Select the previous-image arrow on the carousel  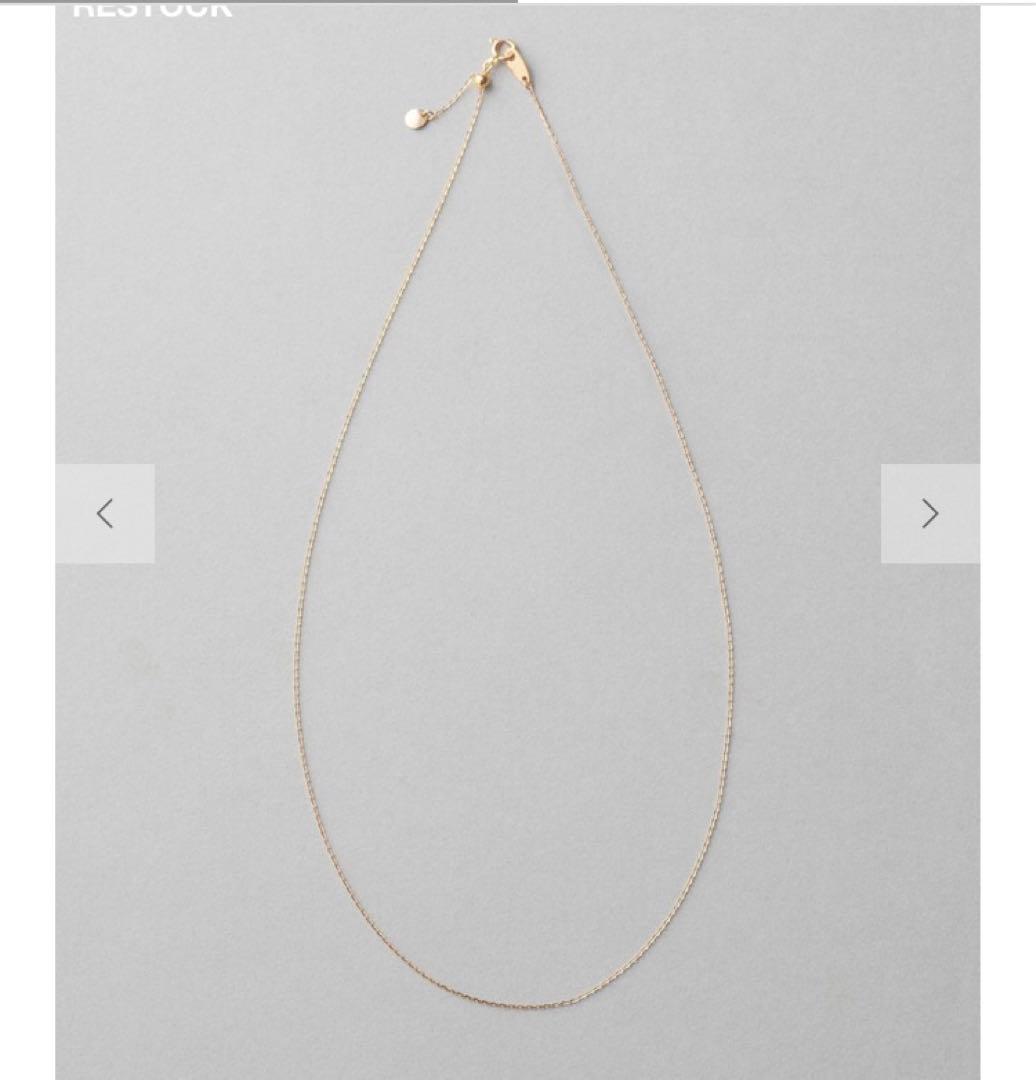104,513
